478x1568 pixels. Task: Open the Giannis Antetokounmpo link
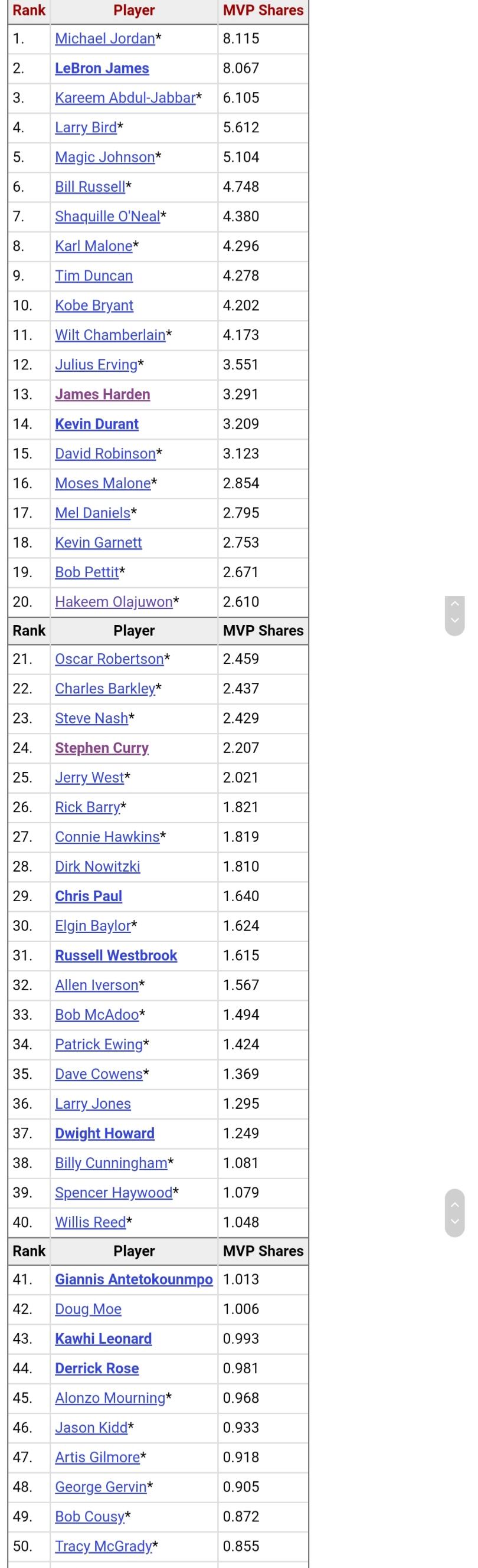click(x=134, y=1279)
